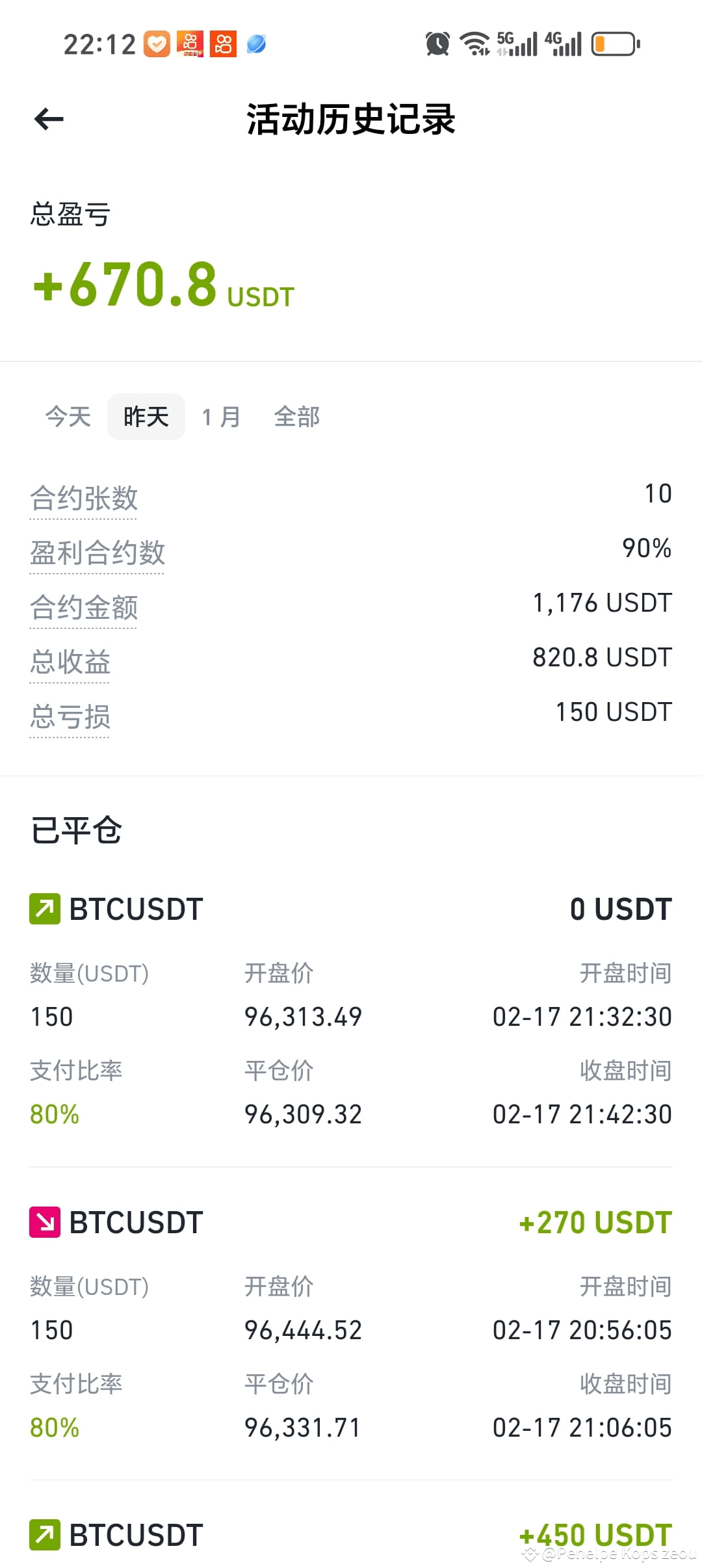View 全部 history records

click(297, 417)
